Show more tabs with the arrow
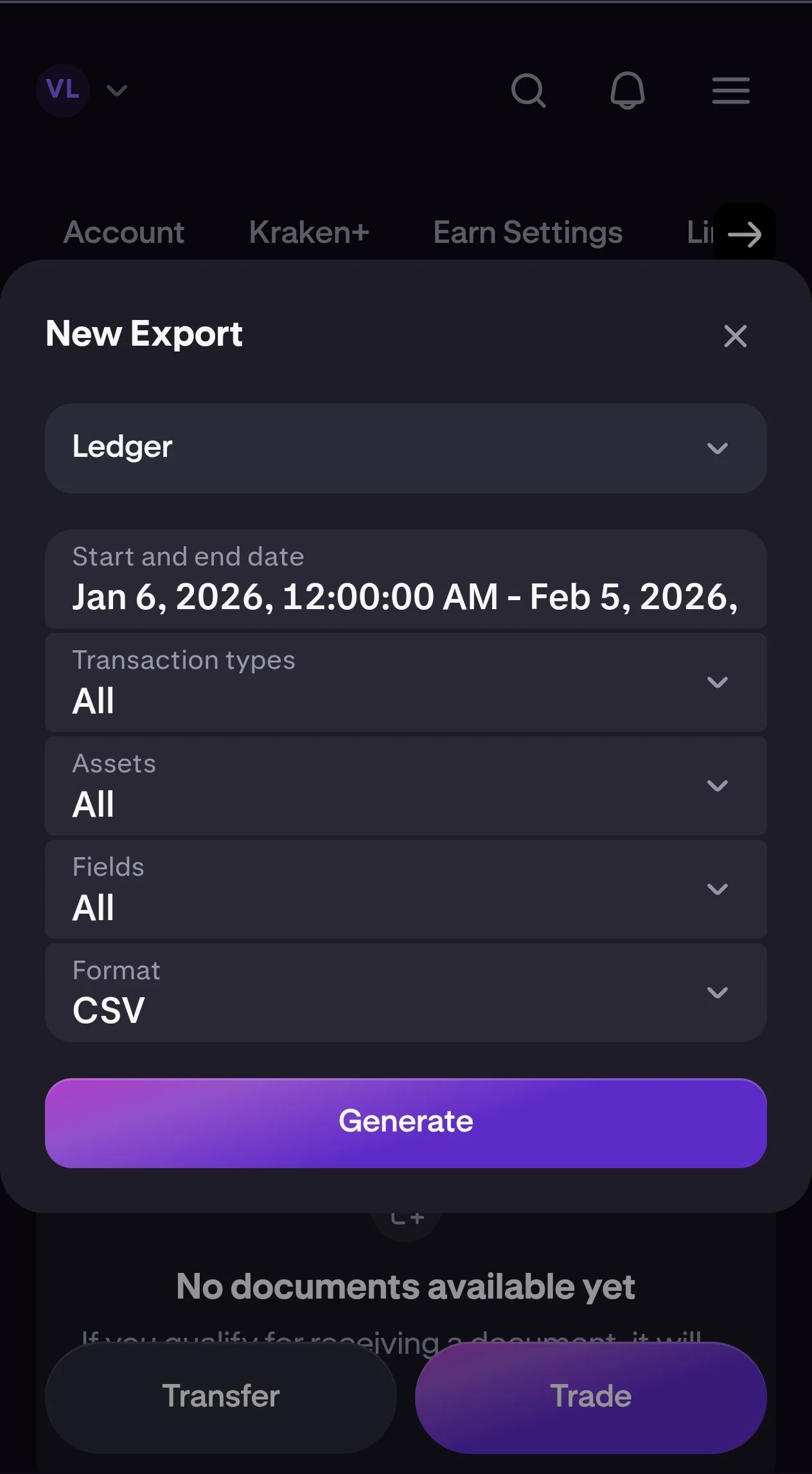This screenshot has height=1474, width=812. click(x=744, y=235)
